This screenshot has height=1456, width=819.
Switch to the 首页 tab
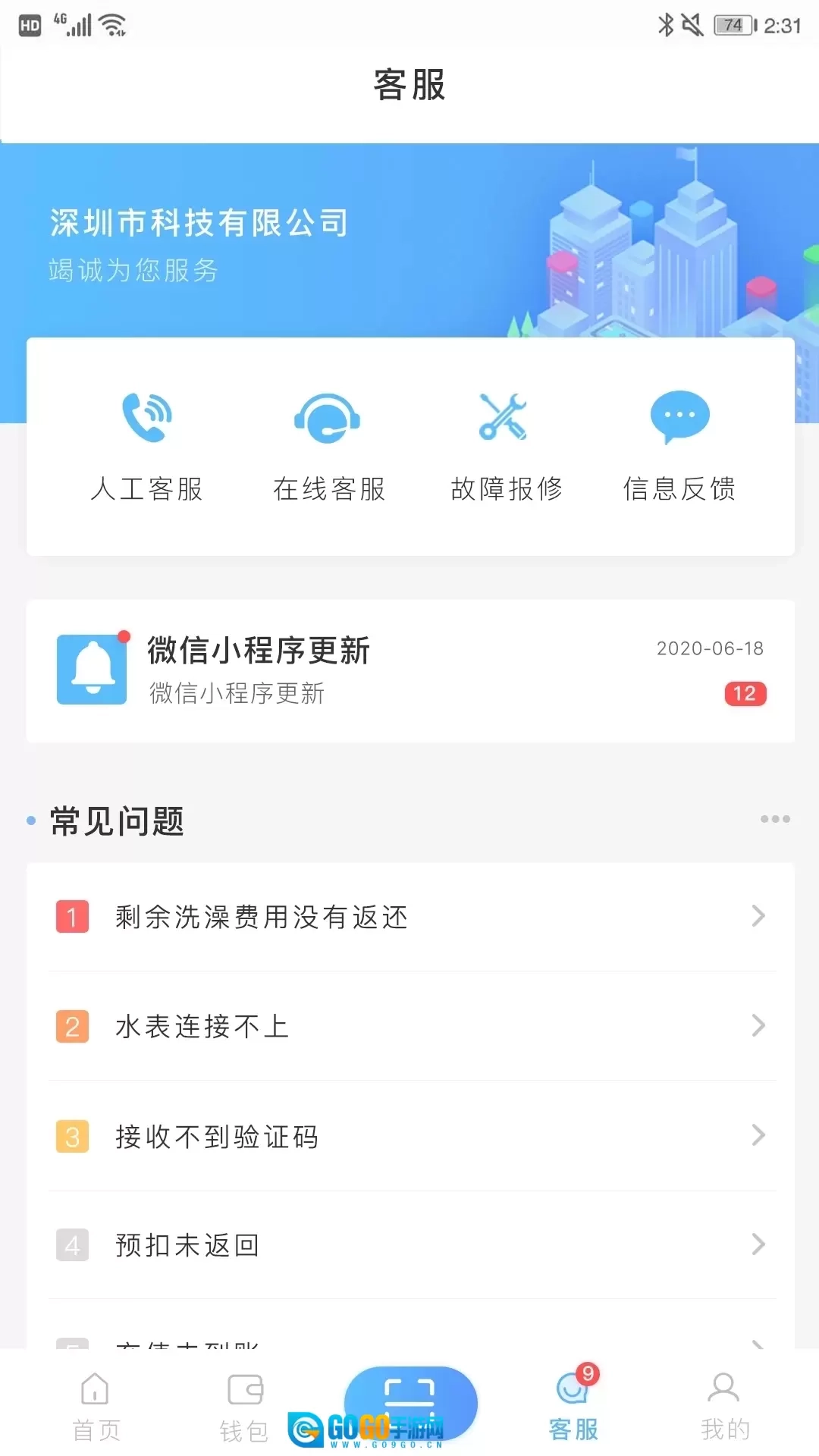[96, 1407]
